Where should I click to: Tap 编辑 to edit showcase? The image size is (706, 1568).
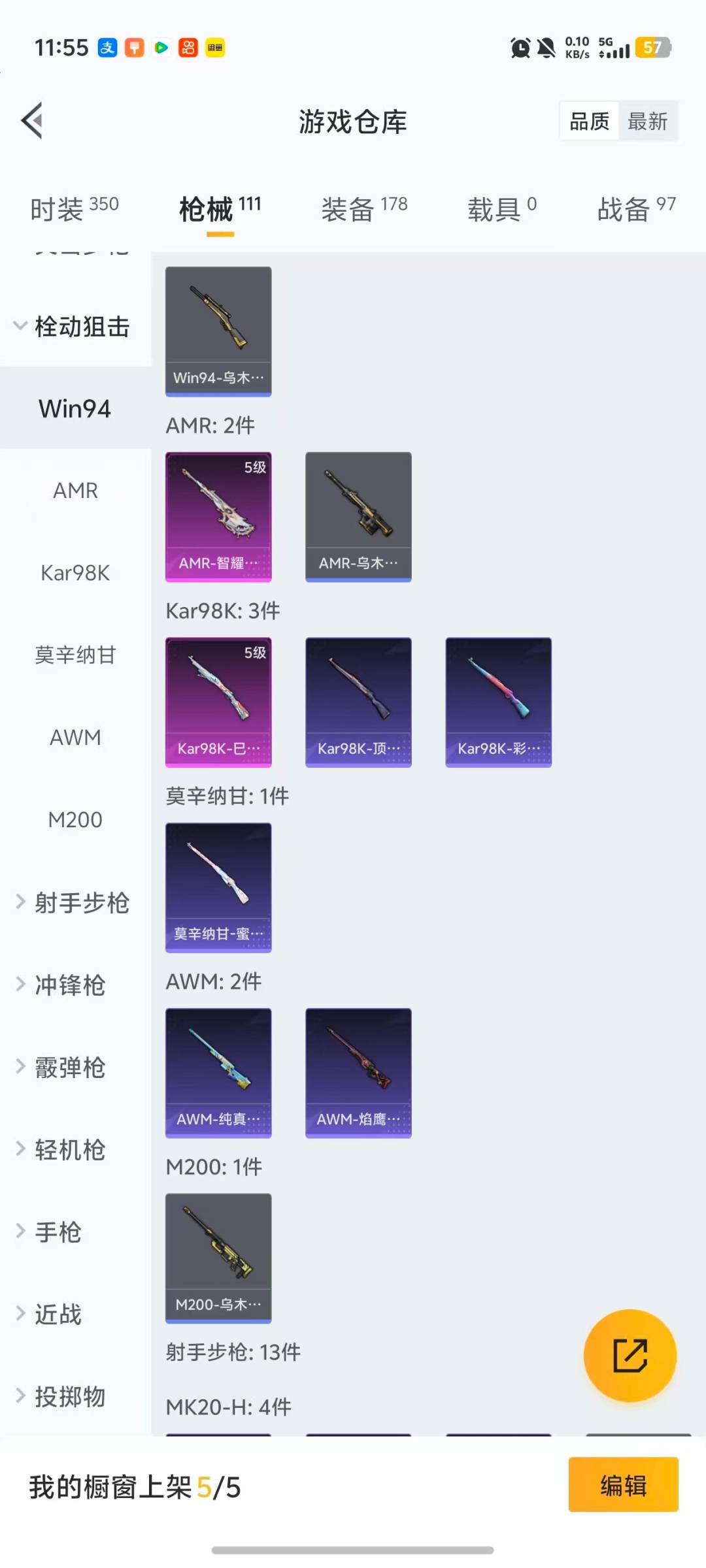(623, 1484)
